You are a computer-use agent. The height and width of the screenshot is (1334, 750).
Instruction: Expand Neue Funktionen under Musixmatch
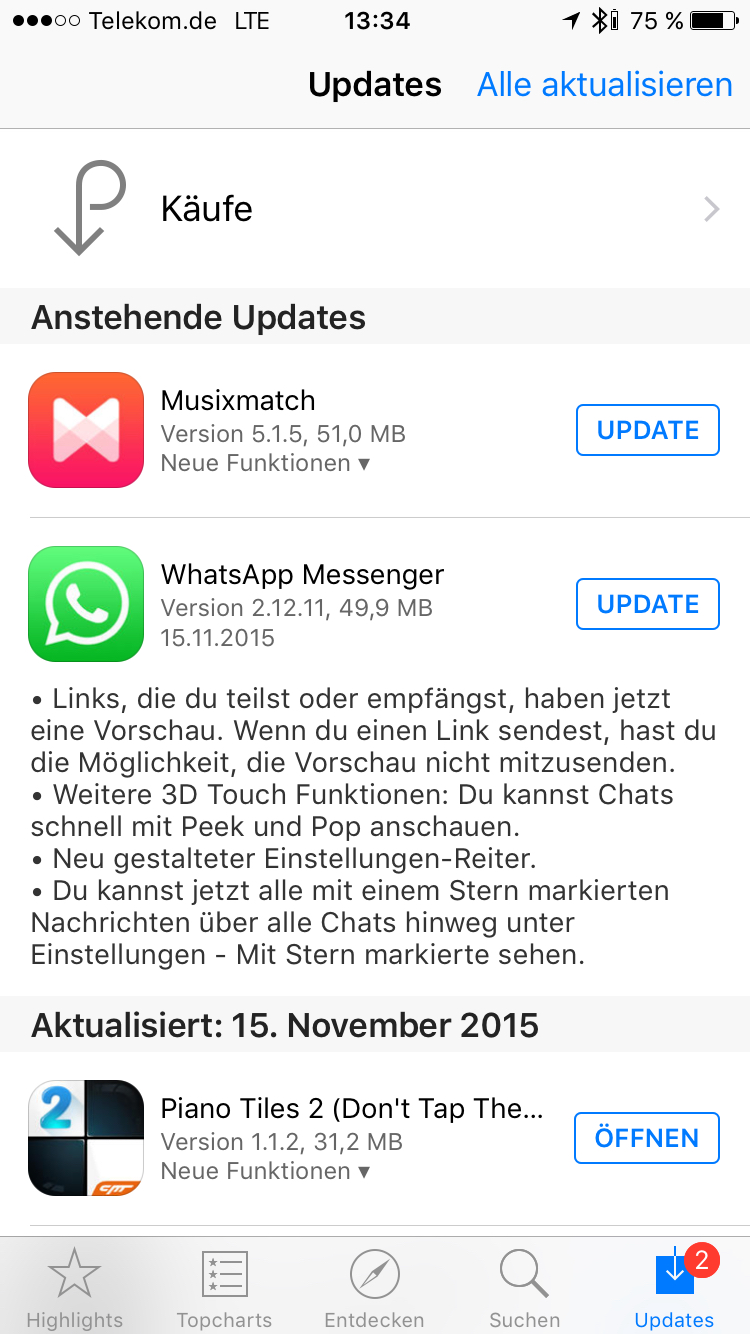265,463
